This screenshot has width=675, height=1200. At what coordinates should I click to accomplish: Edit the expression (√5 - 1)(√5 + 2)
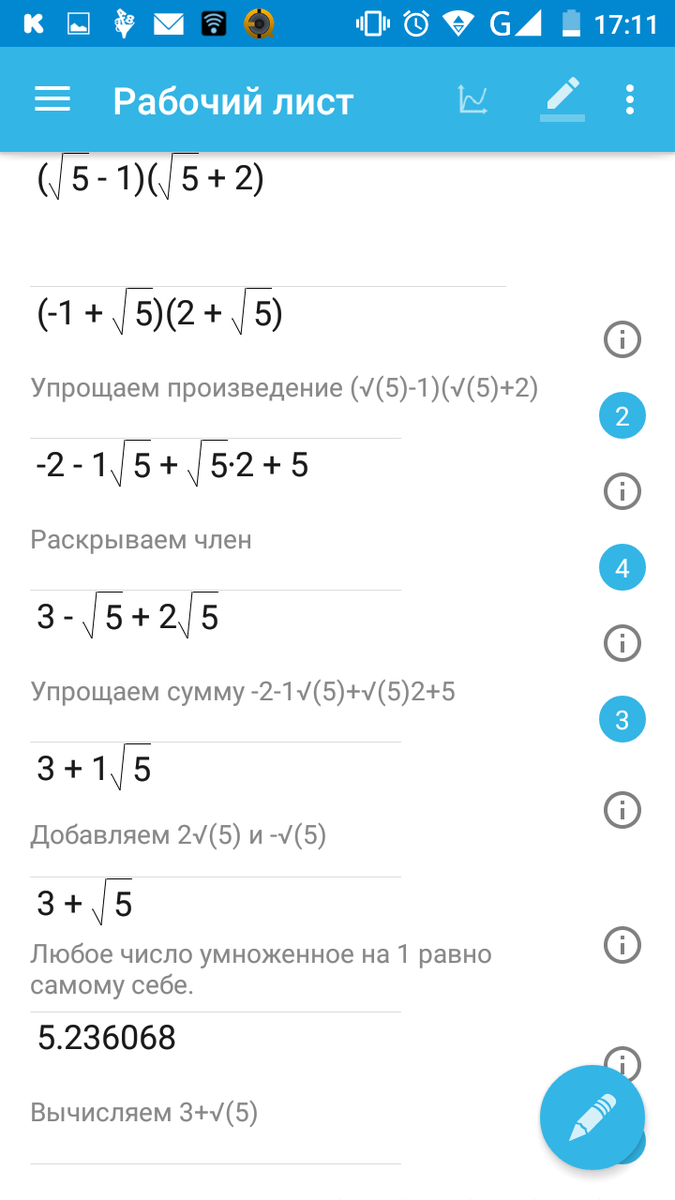pos(150,180)
